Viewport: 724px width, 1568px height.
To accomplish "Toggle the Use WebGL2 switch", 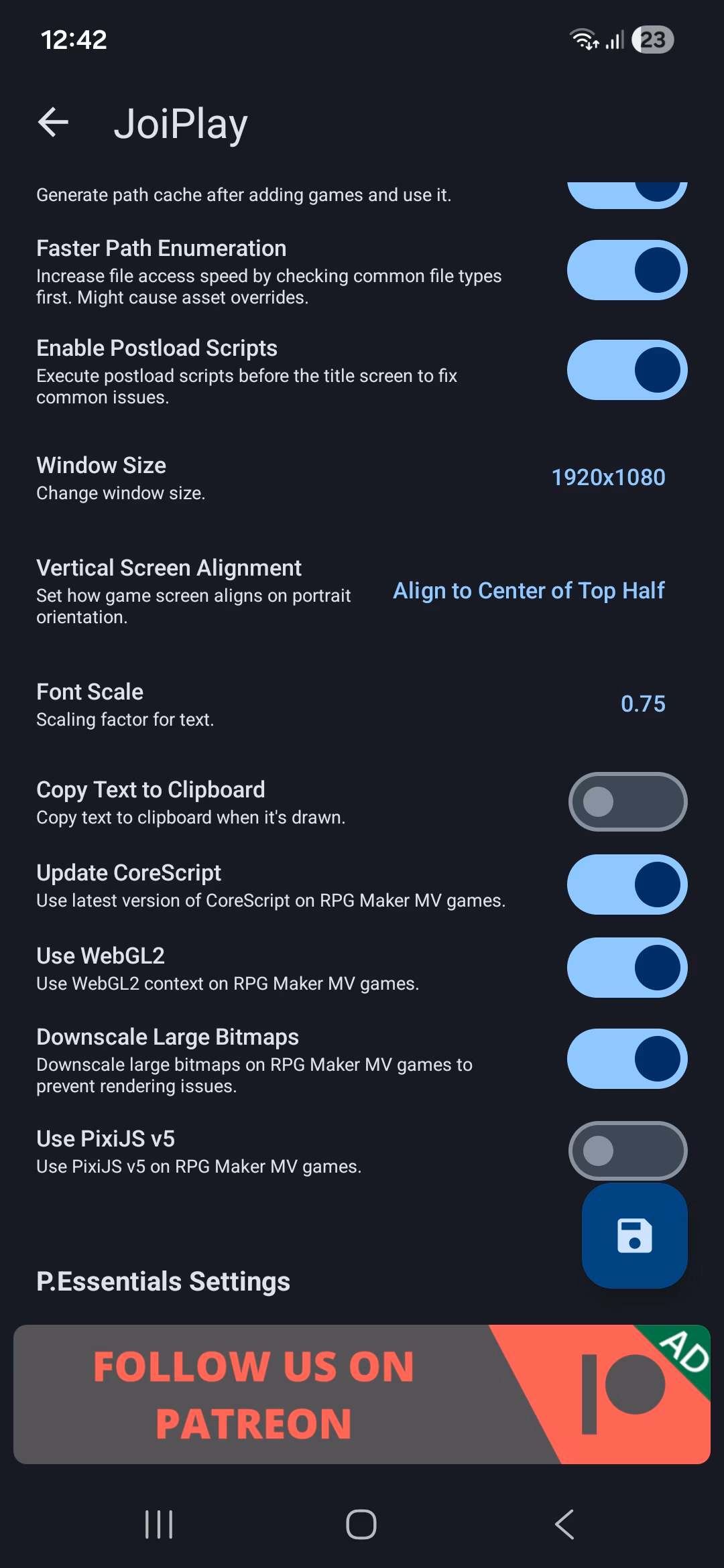I will 627,968.
